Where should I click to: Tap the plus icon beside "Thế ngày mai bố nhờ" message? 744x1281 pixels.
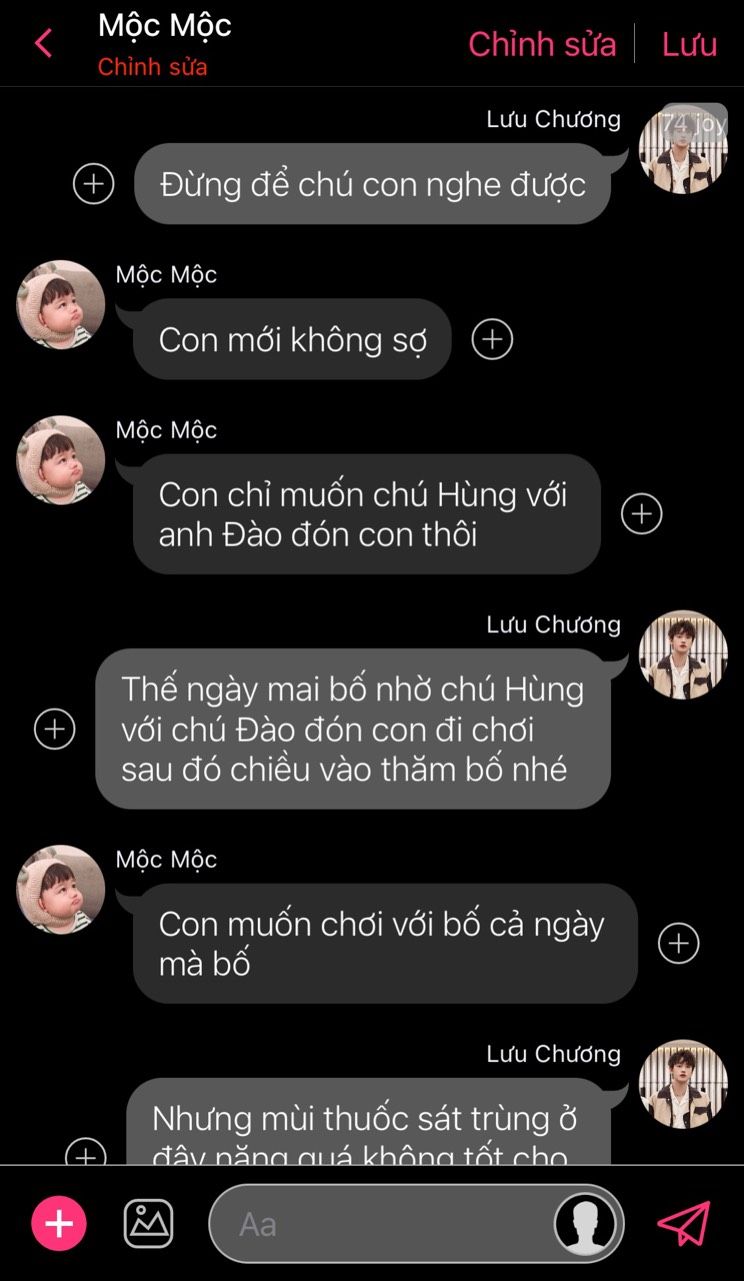coord(55,729)
